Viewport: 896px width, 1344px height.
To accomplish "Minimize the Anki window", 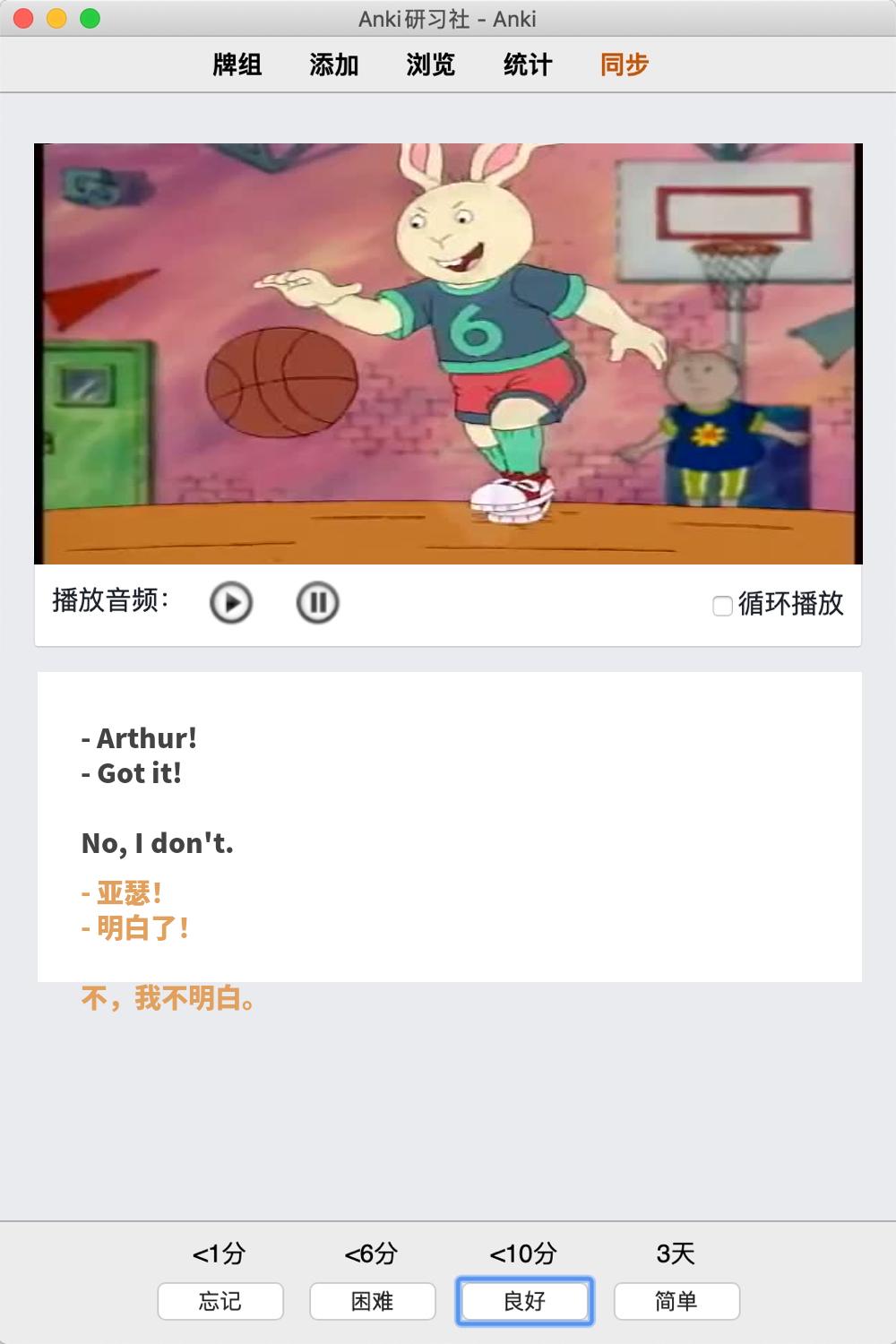I will pos(56,18).
